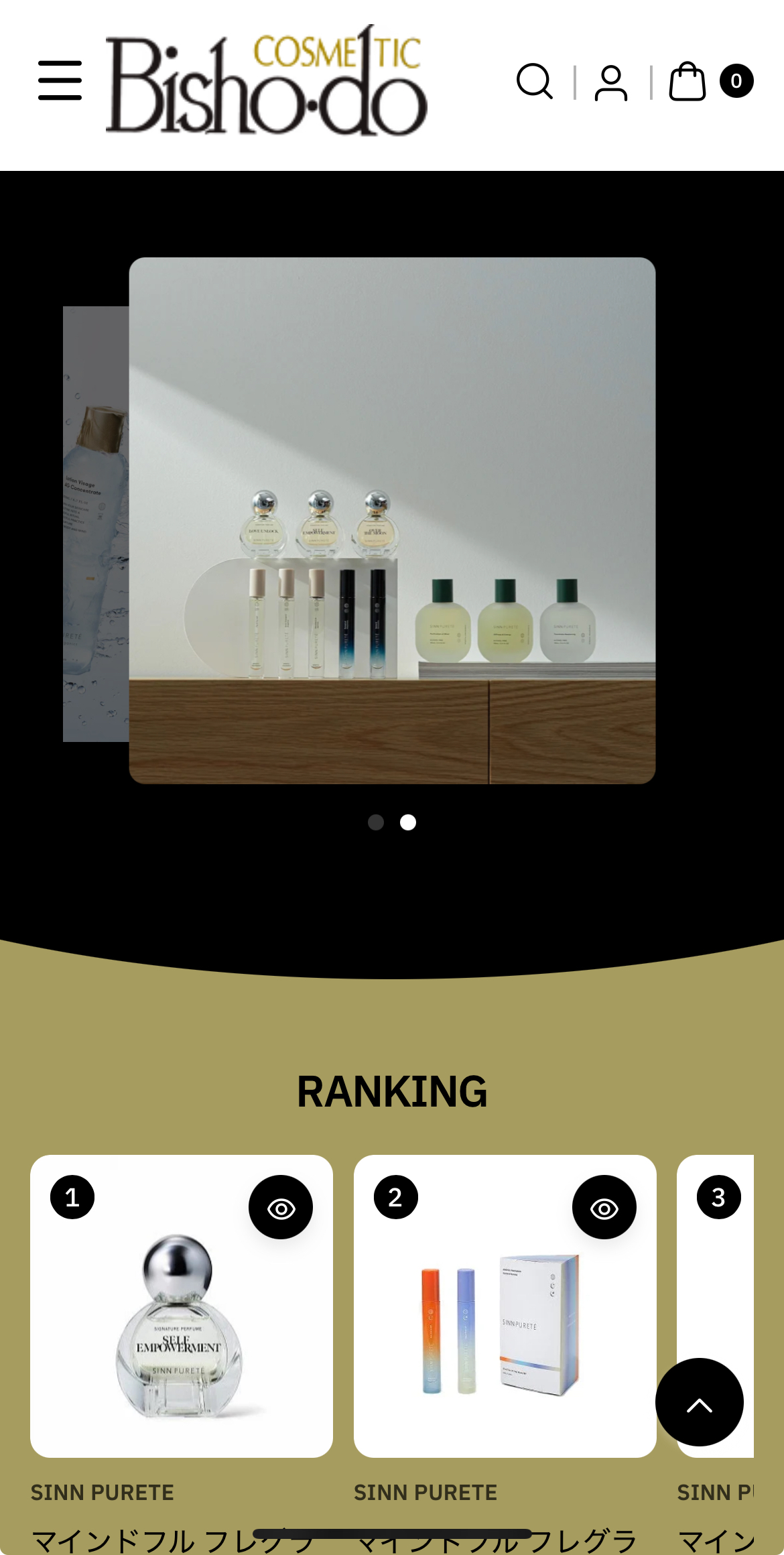
Task: Tap the back-to-top arrow button
Action: [x=699, y=1402]
